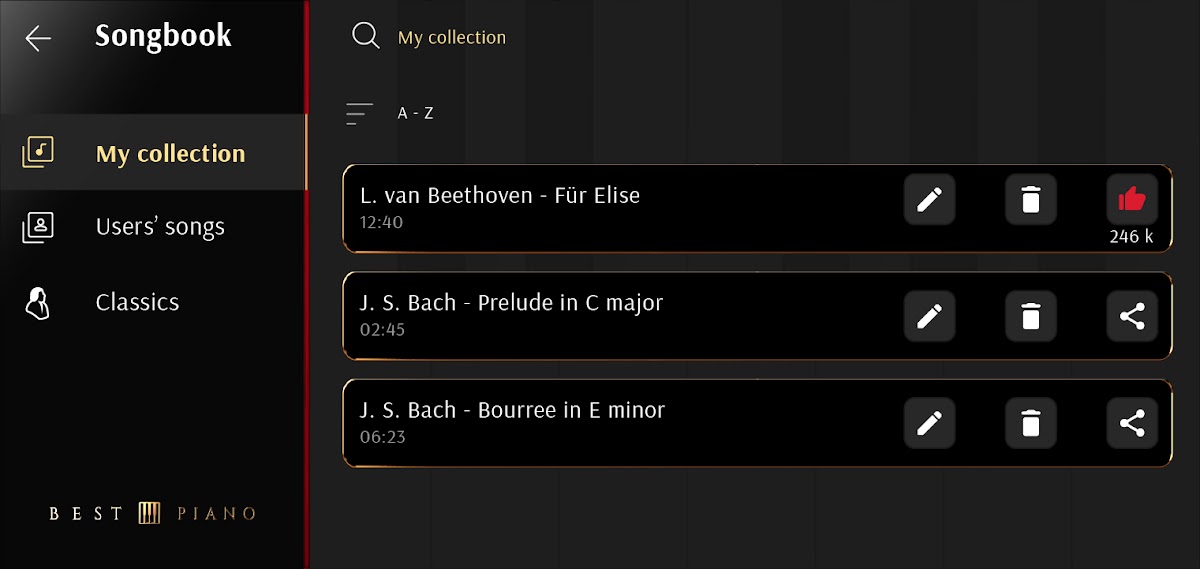
Task: Like the Für Elise song
Action: pos(1132,200)
